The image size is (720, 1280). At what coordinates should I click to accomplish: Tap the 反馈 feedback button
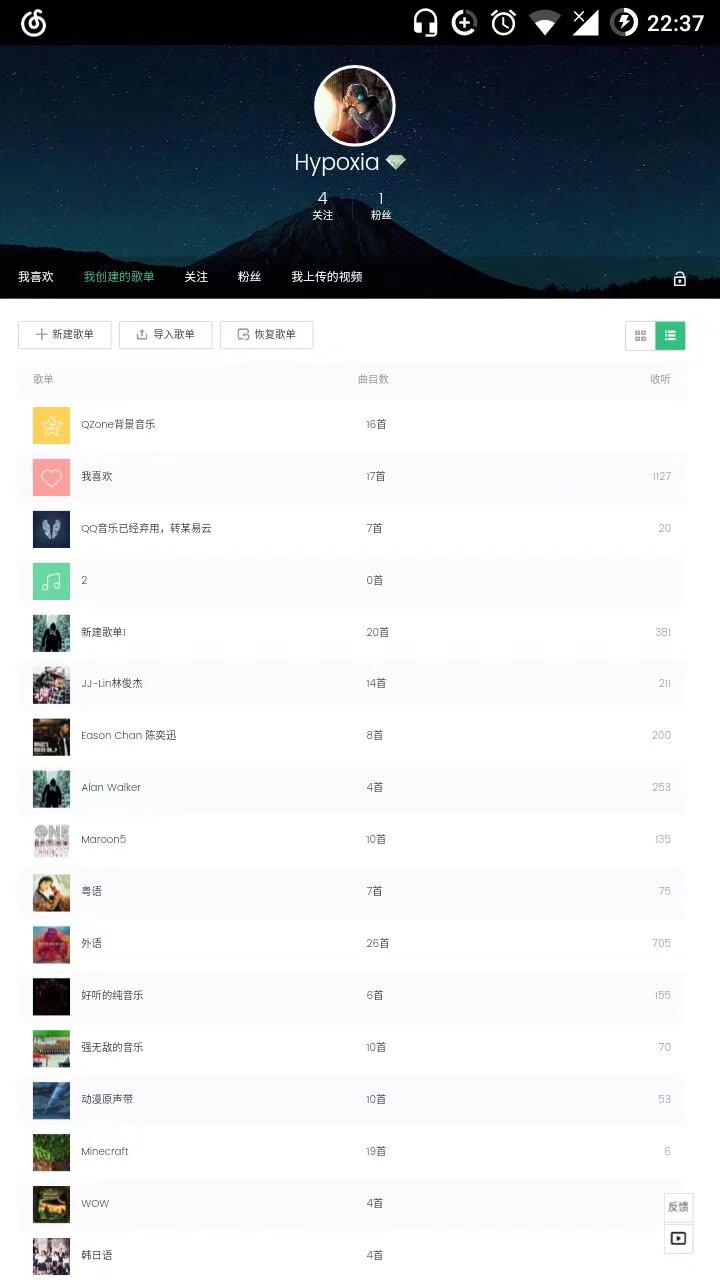tap(678, 1207)
